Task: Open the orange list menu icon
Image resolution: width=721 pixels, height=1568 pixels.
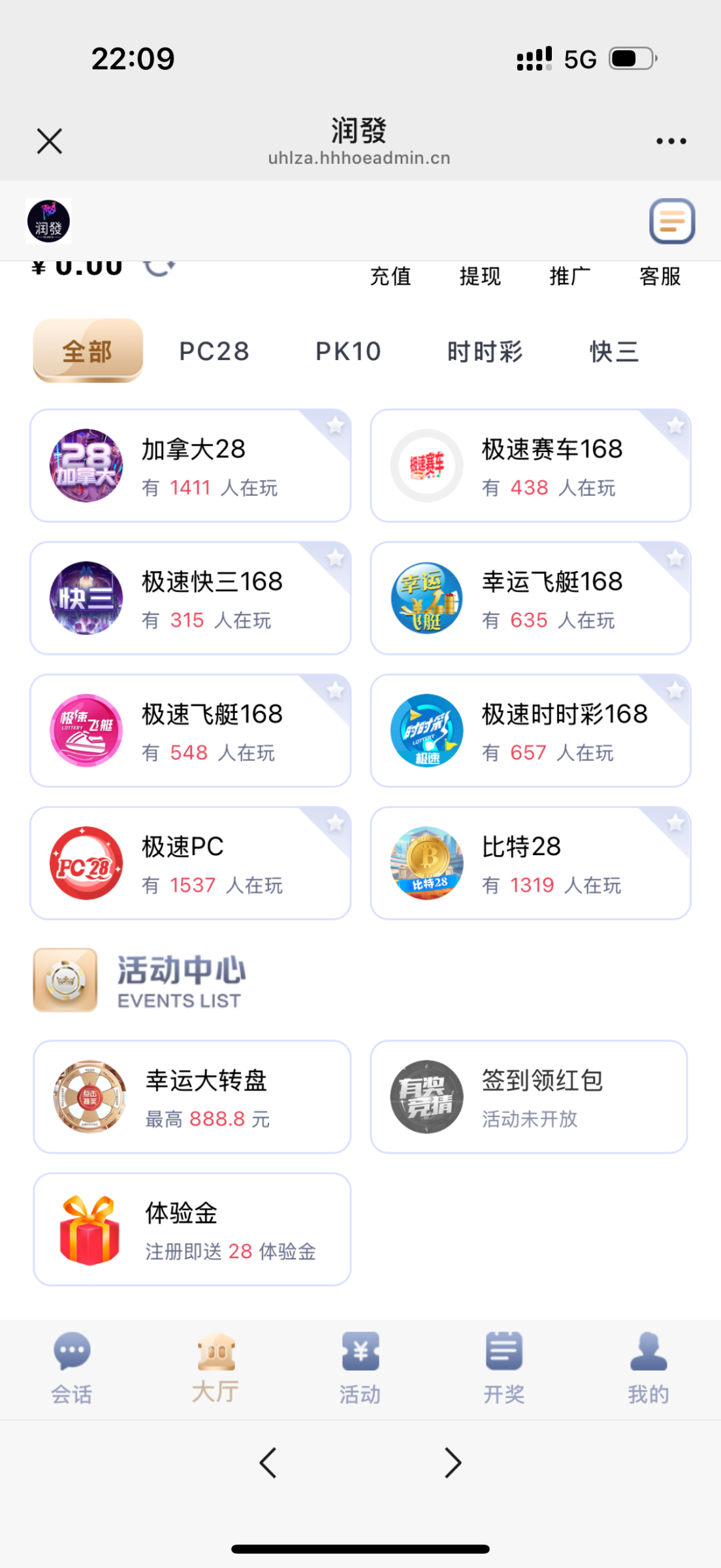Action: (x=671, y=221)
